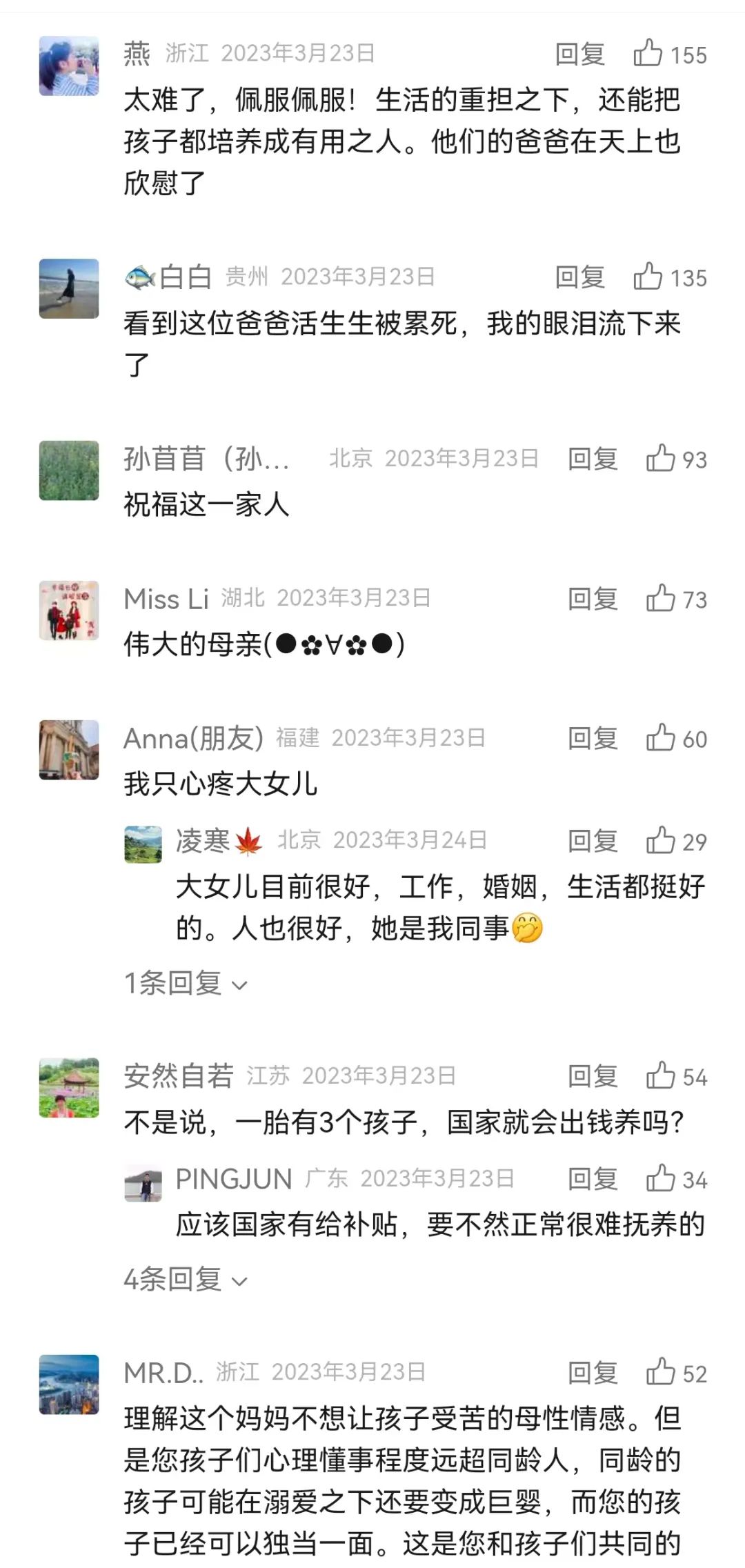
Task: Like PINGJUN's reply
Action: click(x=660, y=1179)
